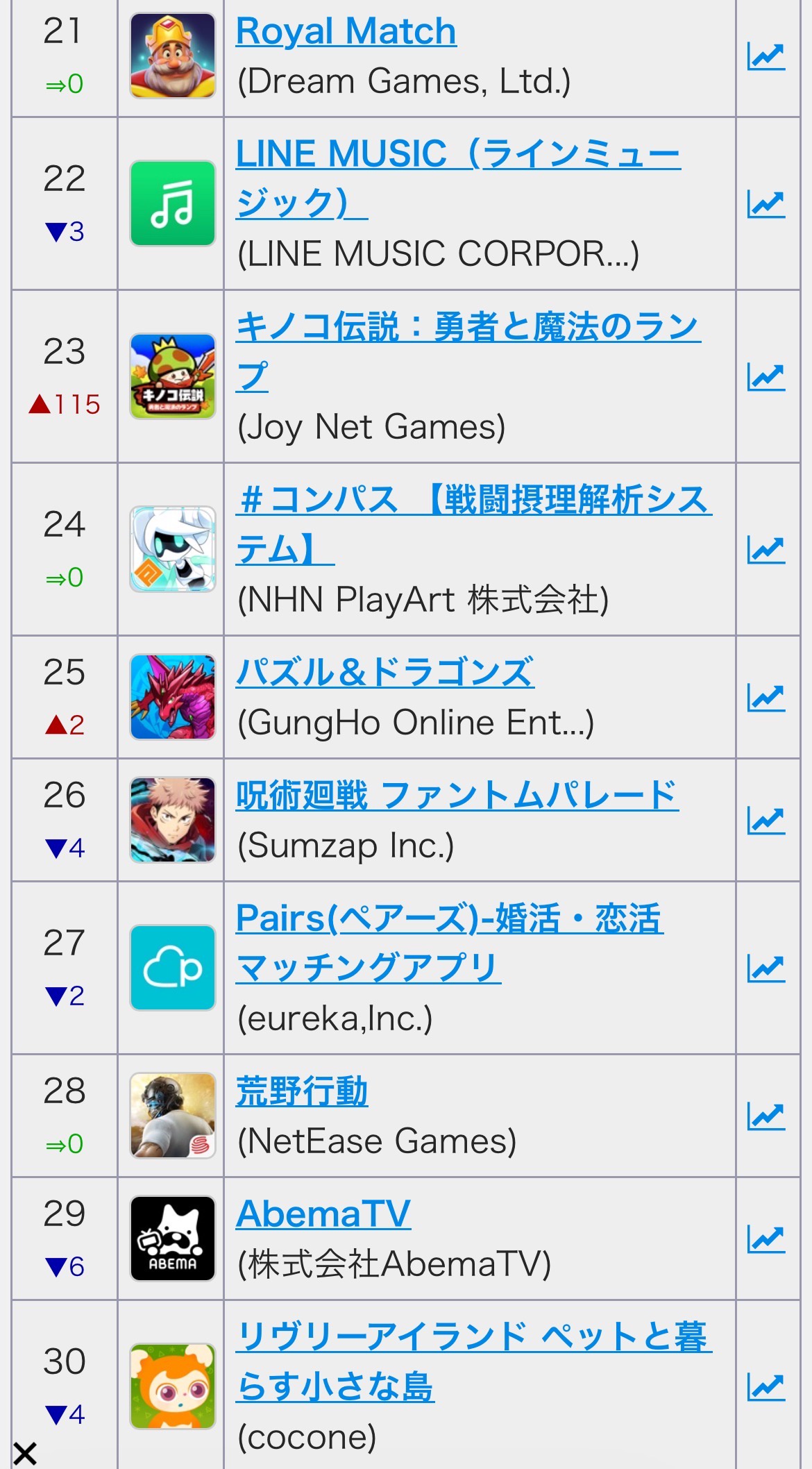View ranking chart for LINE MUSIC
The height and width of the screenshot is (1469, 812).
click(766, 204)
